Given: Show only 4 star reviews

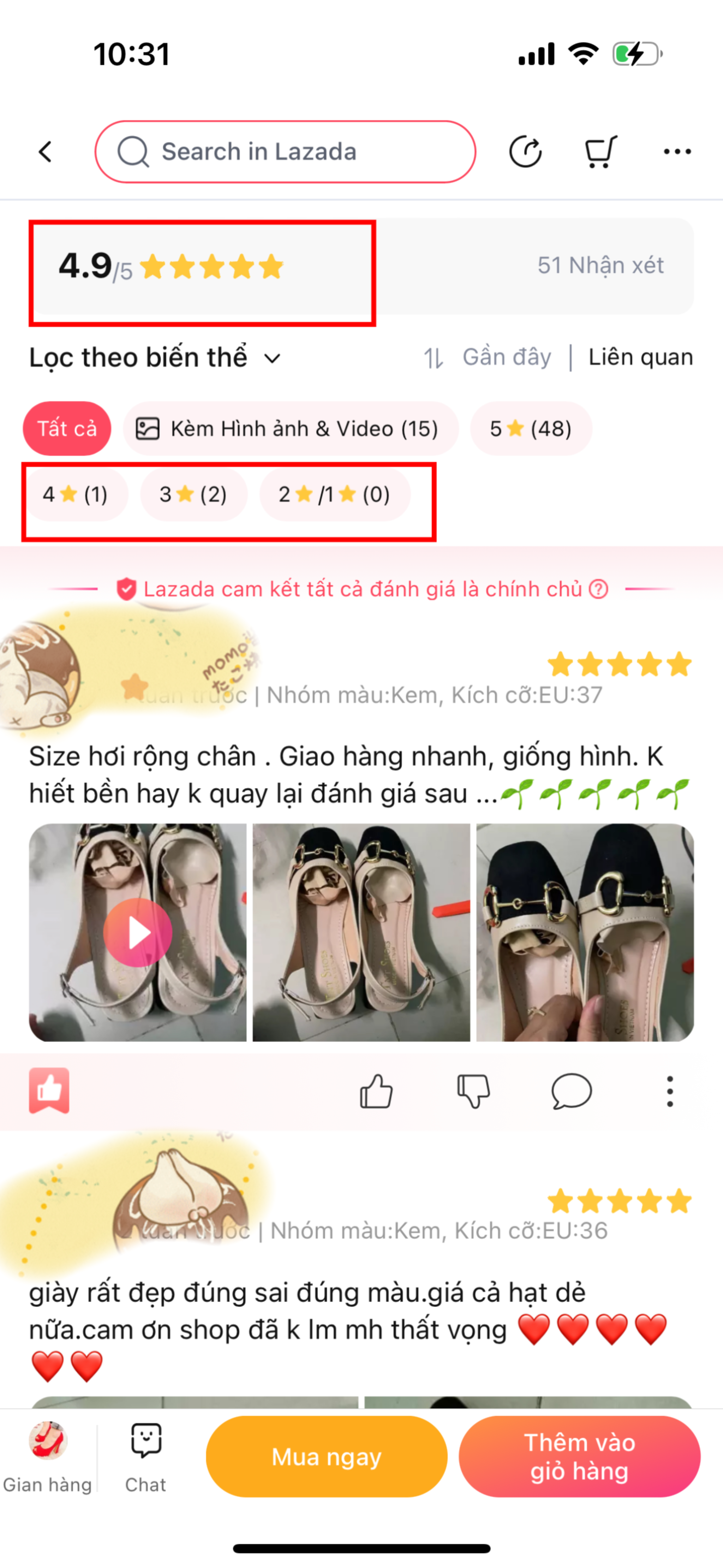Looking at the screenshot, I should (76, 494).
